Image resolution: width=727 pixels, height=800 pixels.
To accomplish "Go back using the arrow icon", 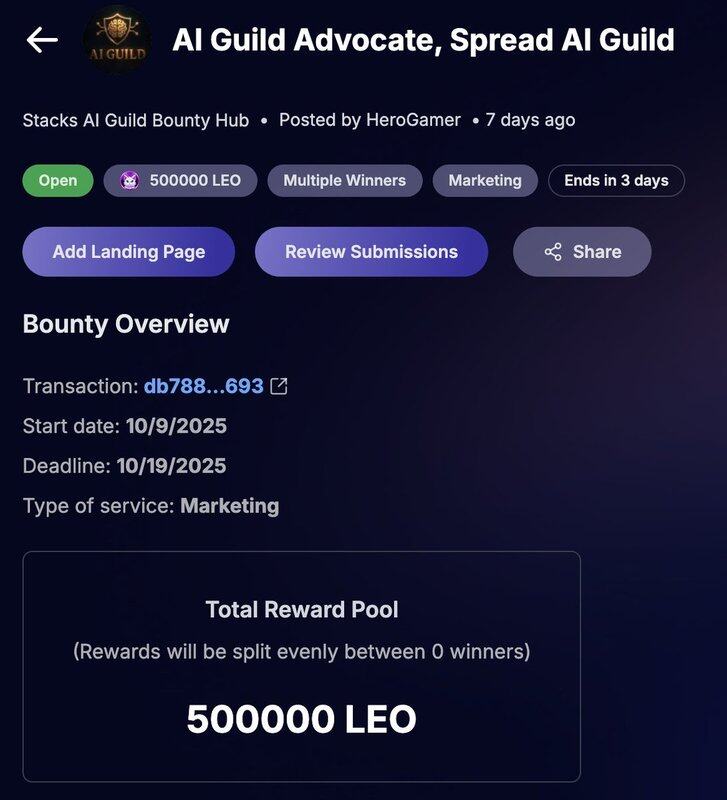I will point(42,40).
